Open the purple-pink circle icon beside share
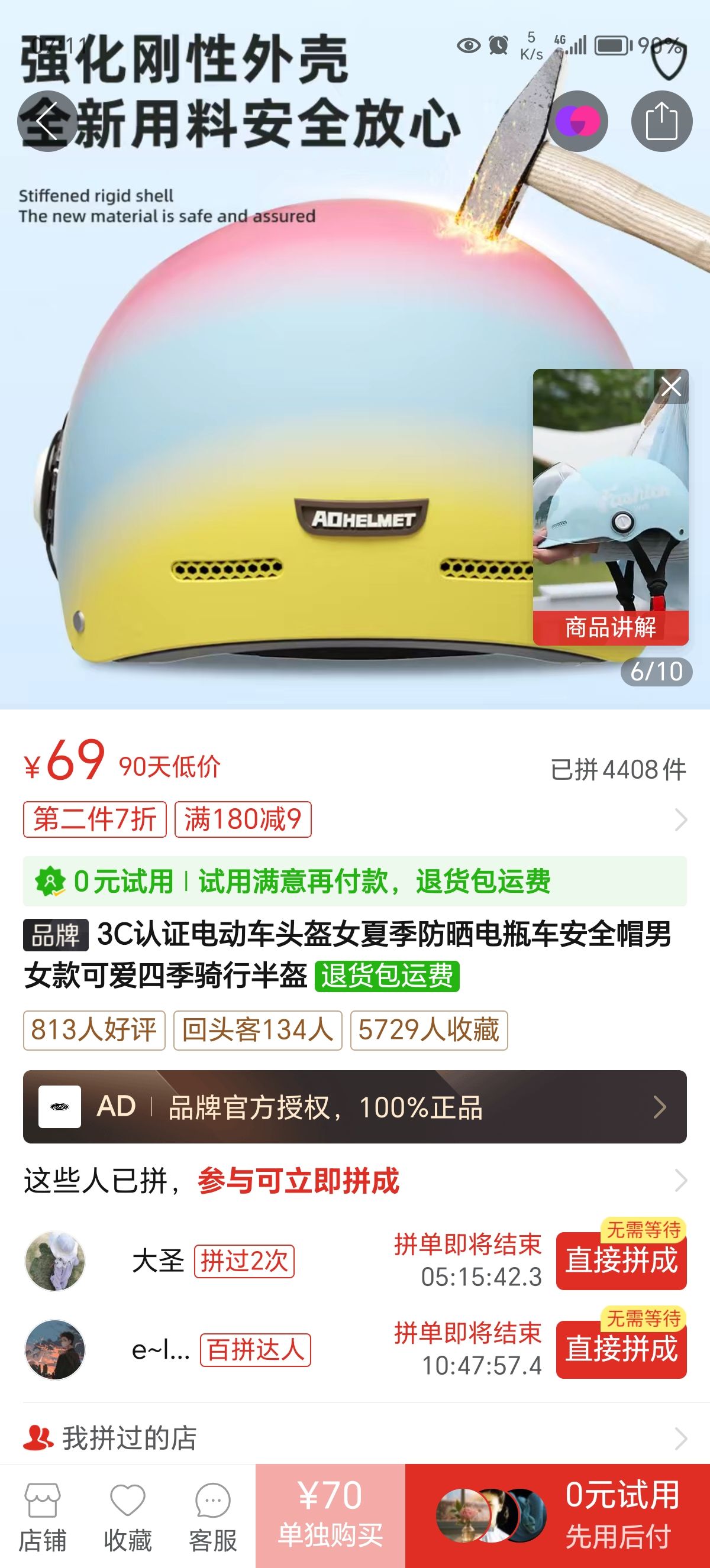The image size is (710, 1568). pos(577,122)
